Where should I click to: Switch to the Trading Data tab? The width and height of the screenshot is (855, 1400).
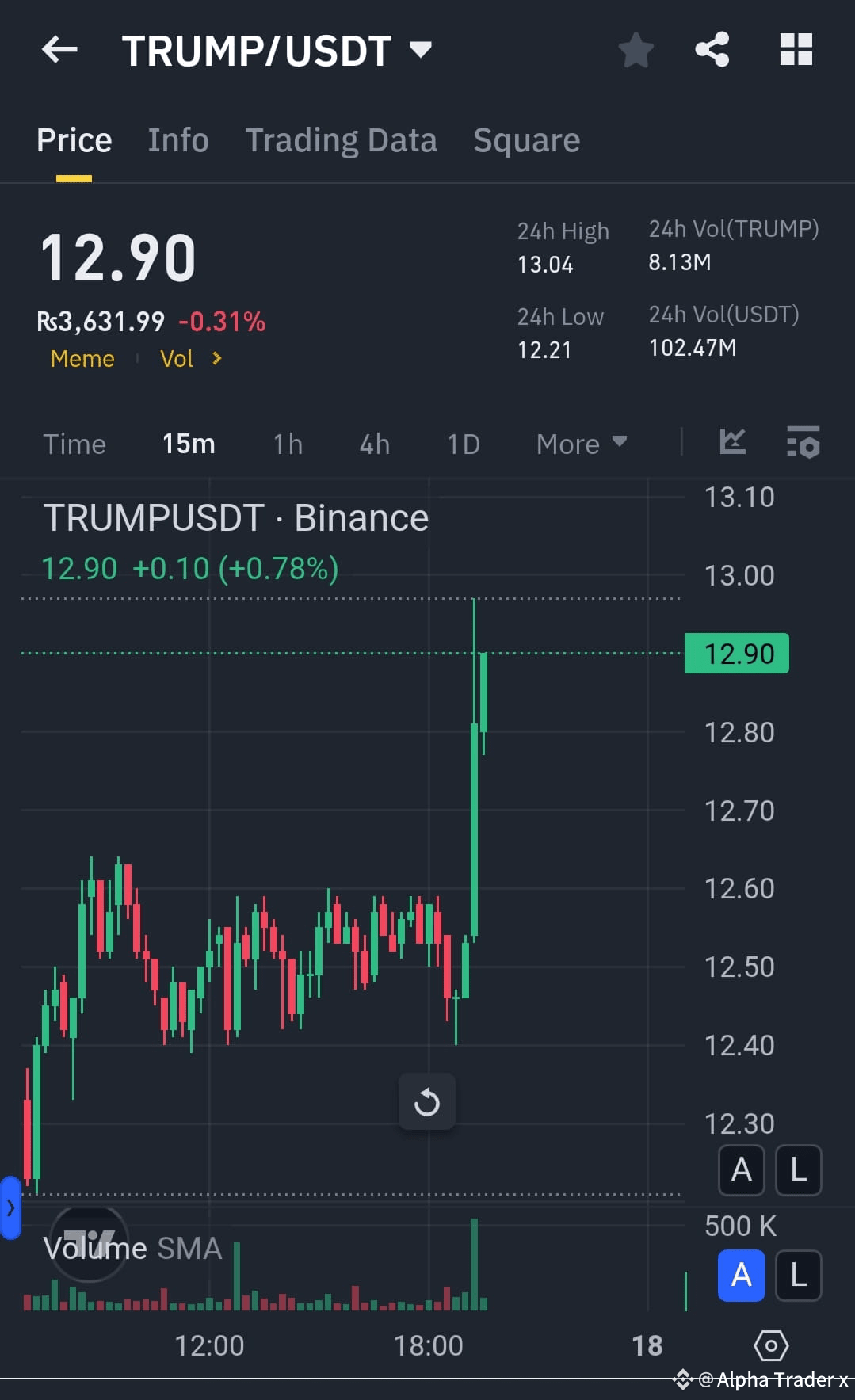pos(342,139)
